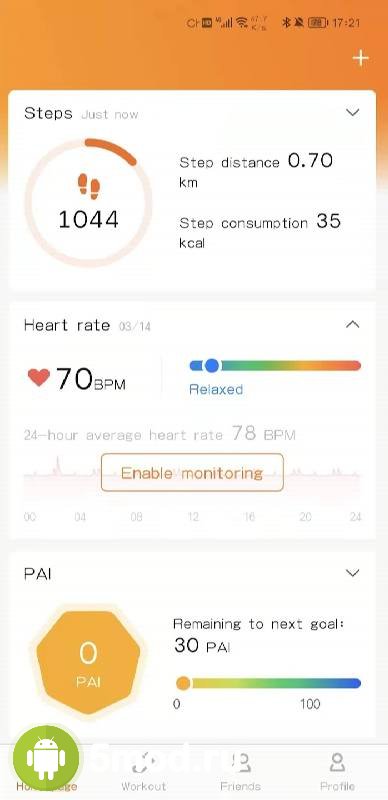The width and height of the screenshot is (388, 800).
Task: Tap the plus icon to add a device
Action: tap(360, 59)
